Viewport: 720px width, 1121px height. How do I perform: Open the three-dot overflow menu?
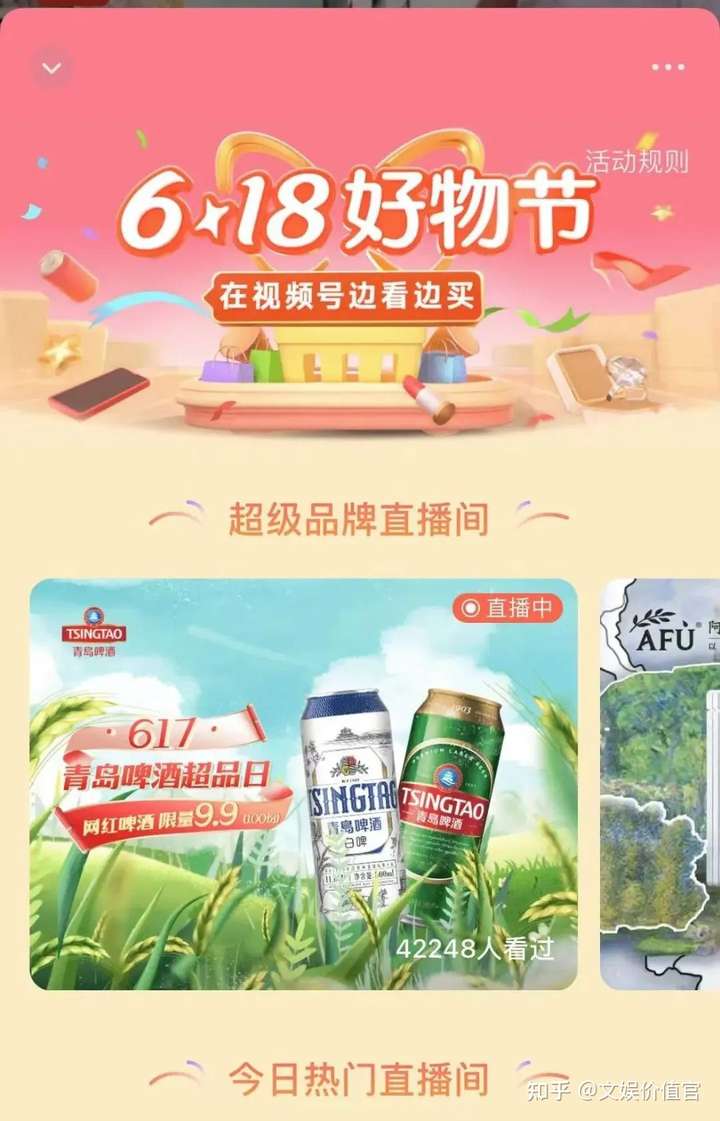click(667, 67)
